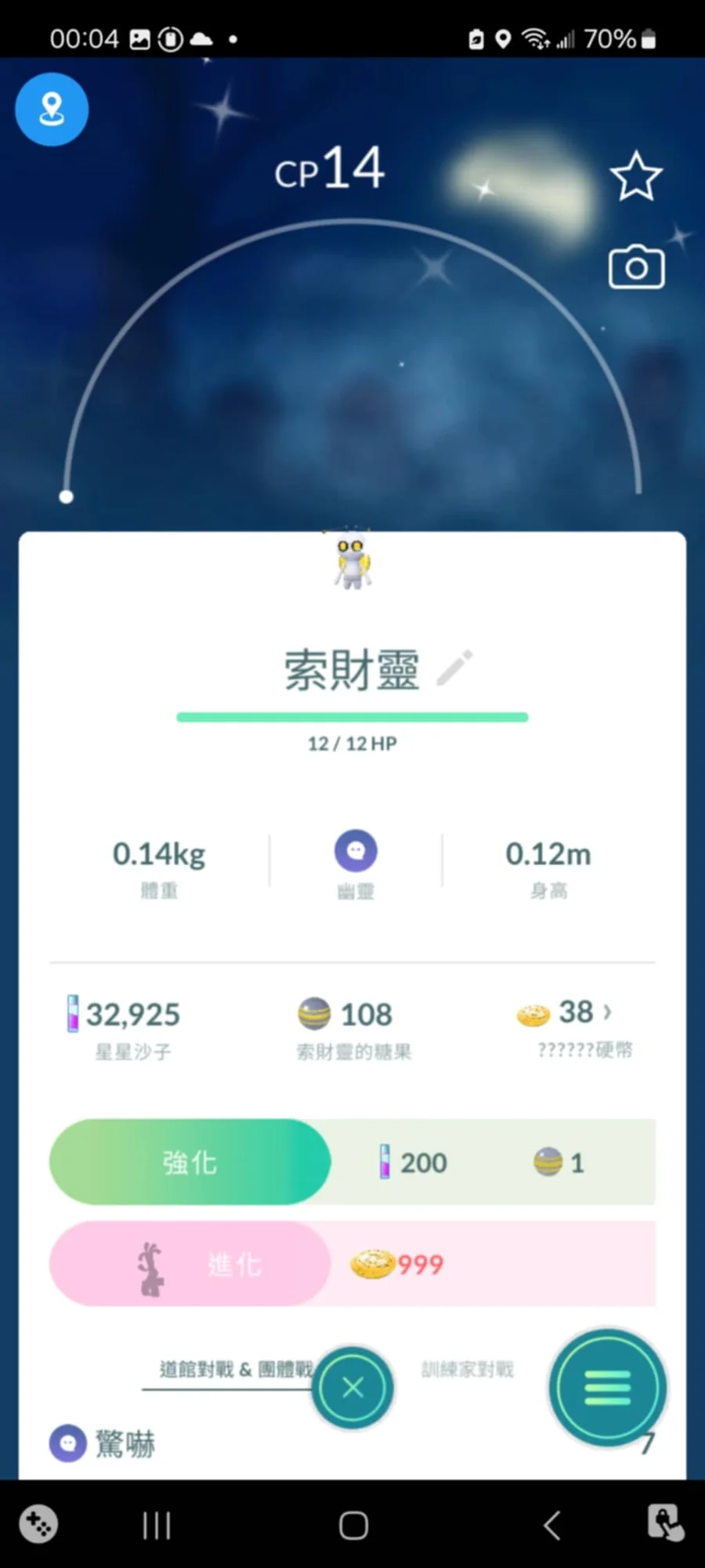705x1568 pixels.
Task: Open the map location pin button
Action: 52,109
